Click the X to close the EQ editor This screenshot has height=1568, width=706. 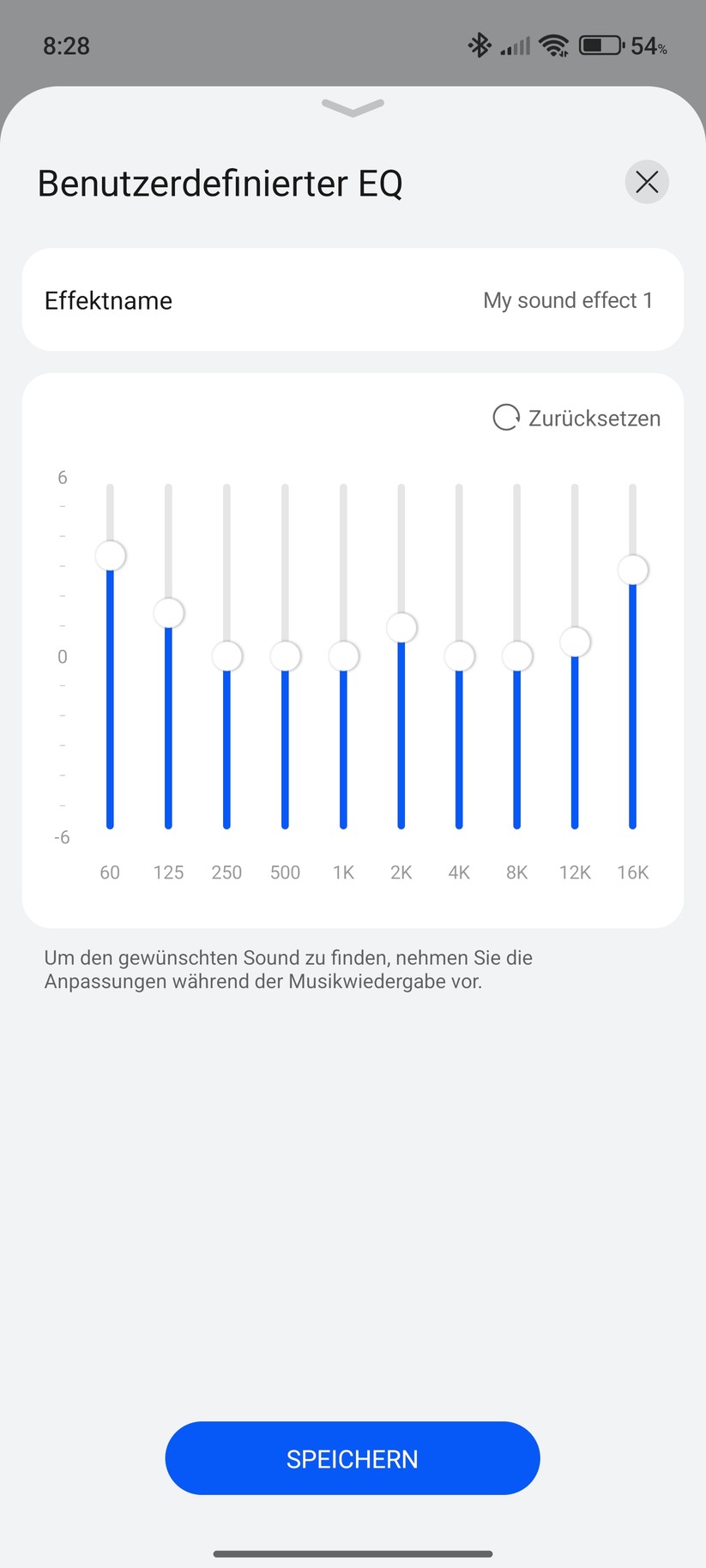coord(647,182)
